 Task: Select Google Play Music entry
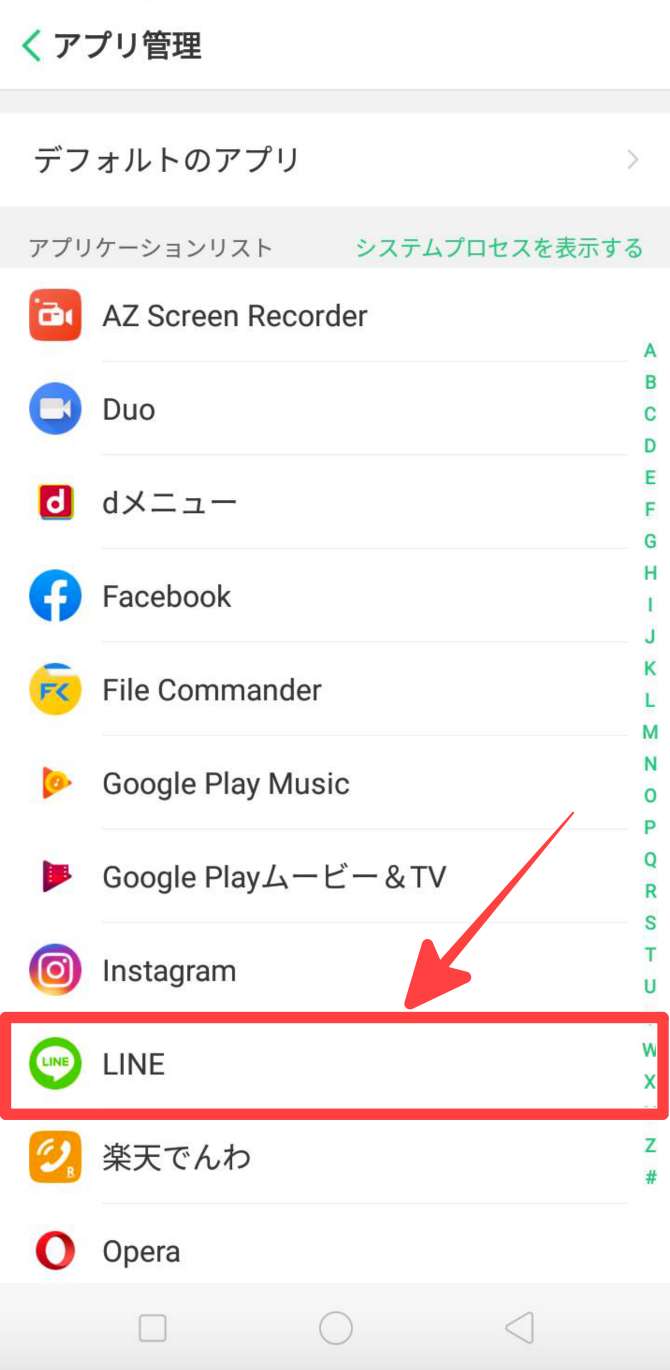[226, 784]
